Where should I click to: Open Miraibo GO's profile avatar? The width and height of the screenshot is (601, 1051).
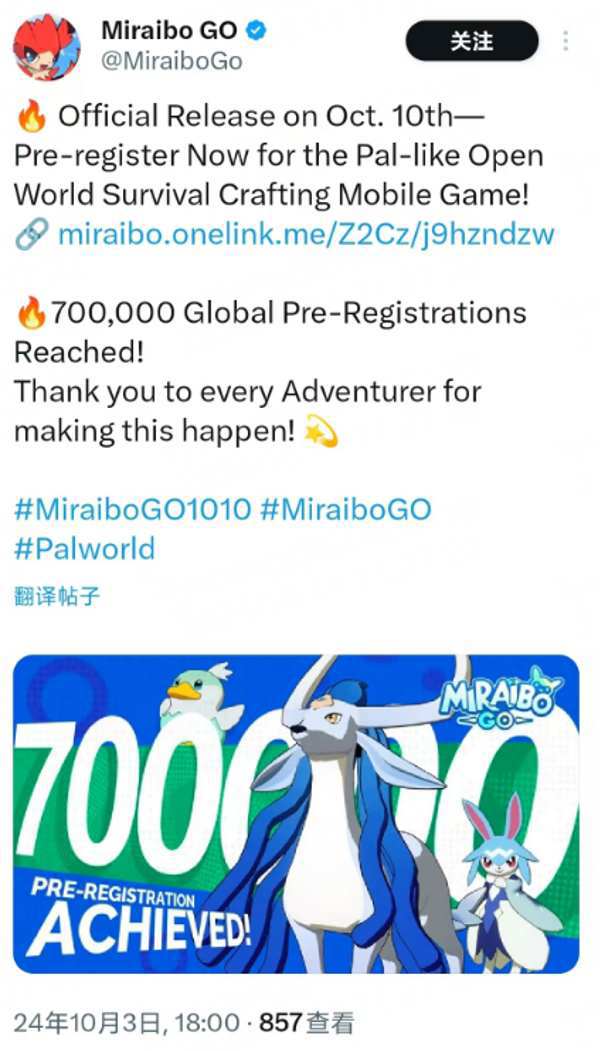[46, 48]
